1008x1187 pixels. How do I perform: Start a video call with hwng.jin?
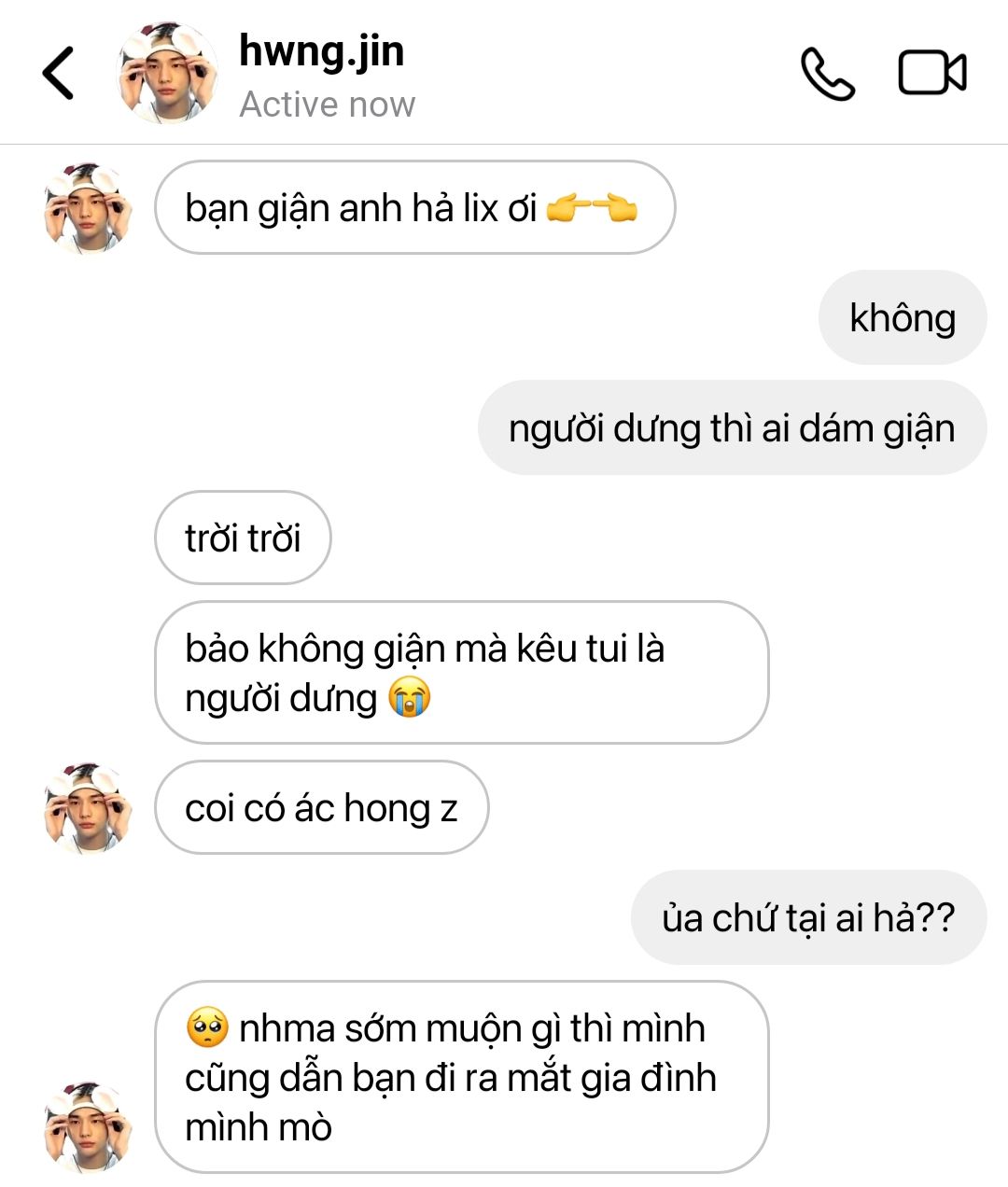click(931, 73)
